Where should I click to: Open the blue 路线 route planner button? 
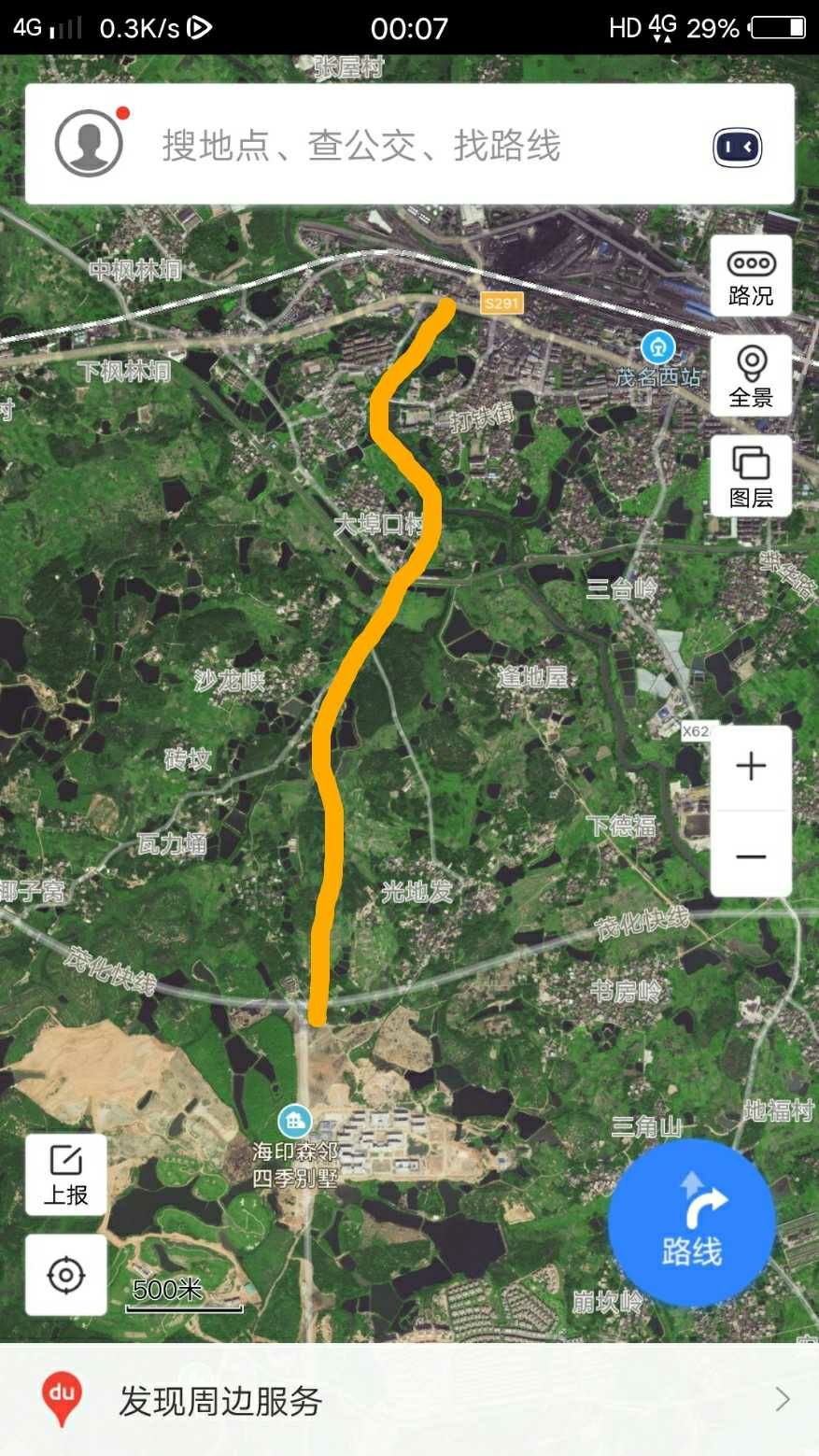click(691, 1223)
